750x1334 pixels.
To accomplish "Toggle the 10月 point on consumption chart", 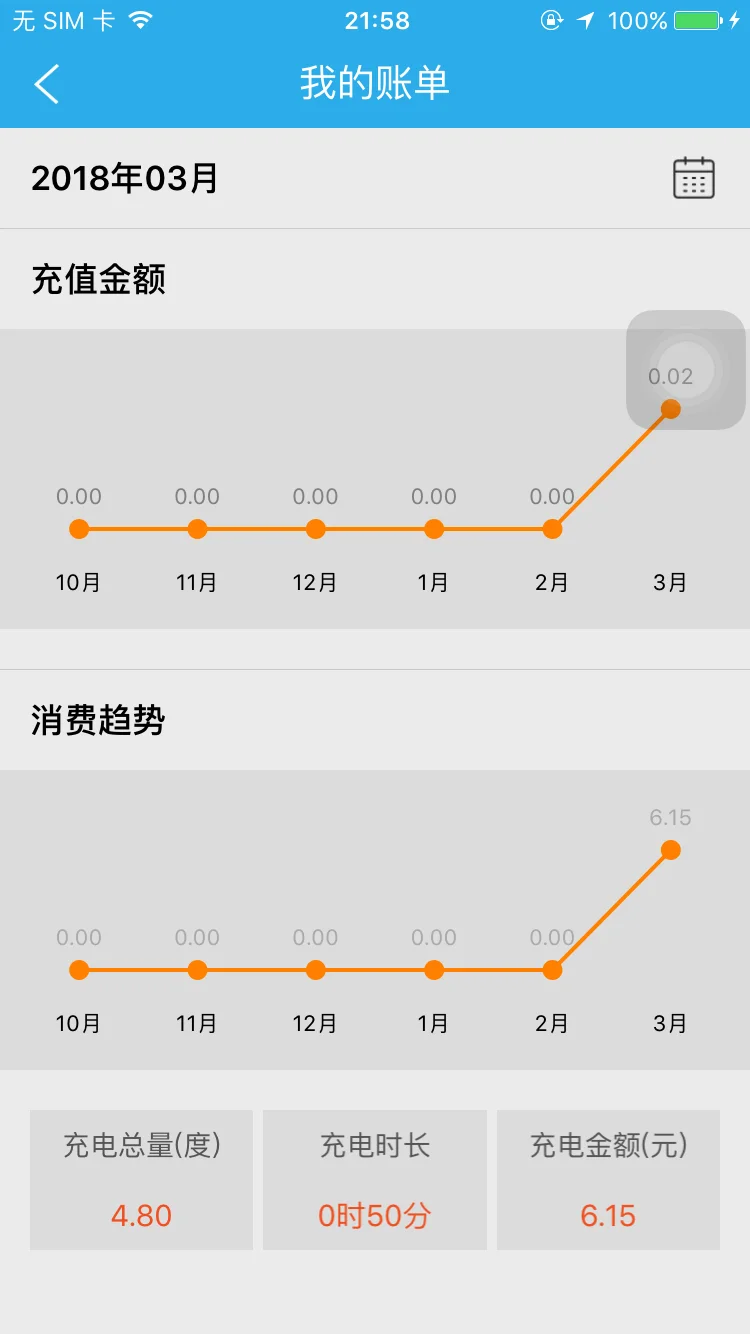I will pyautogui.click(x=79, y=969).
